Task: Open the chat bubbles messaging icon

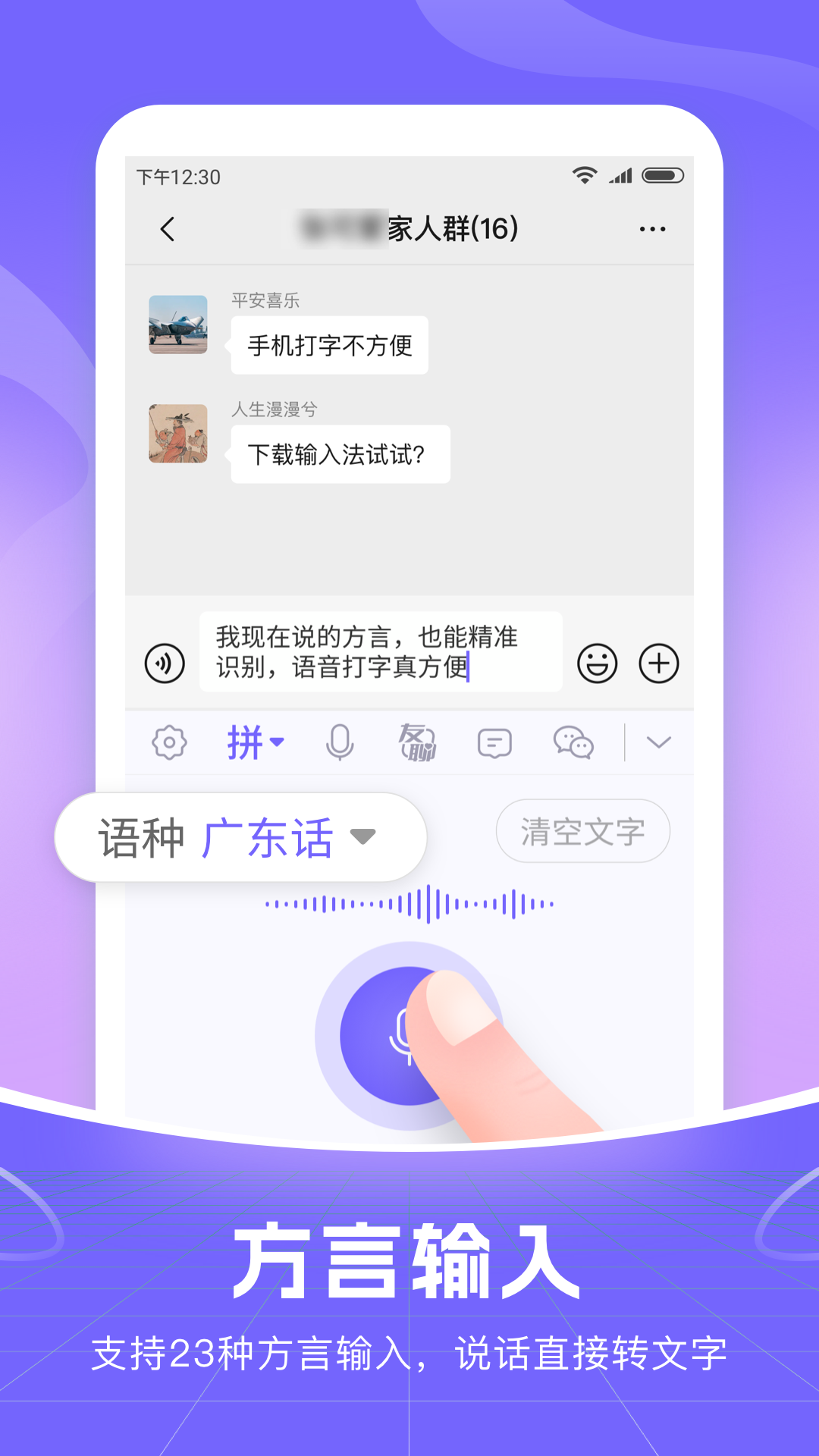Action: (x=574, y=742)
